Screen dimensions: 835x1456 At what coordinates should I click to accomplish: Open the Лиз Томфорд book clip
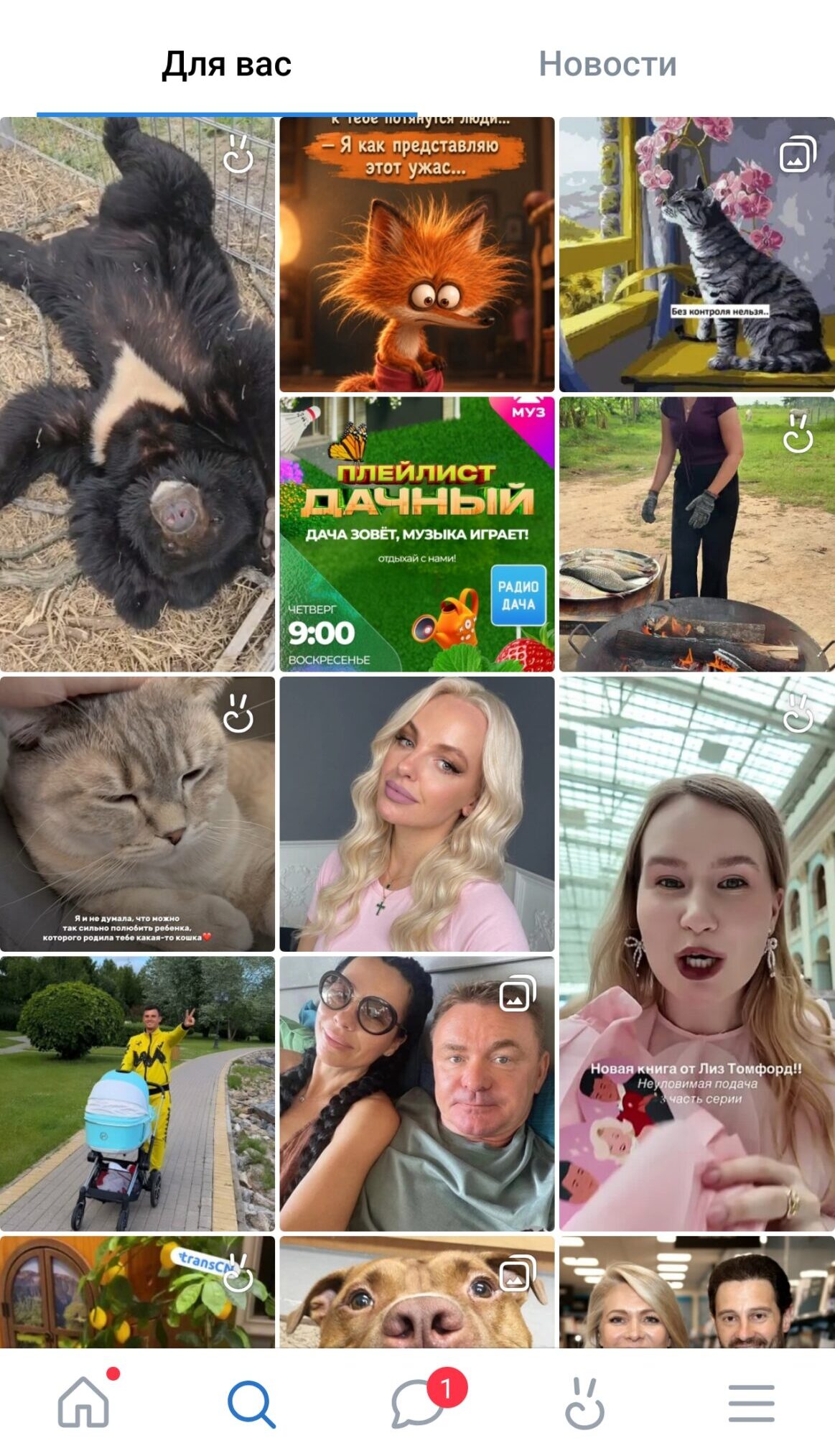pos(697,954)
